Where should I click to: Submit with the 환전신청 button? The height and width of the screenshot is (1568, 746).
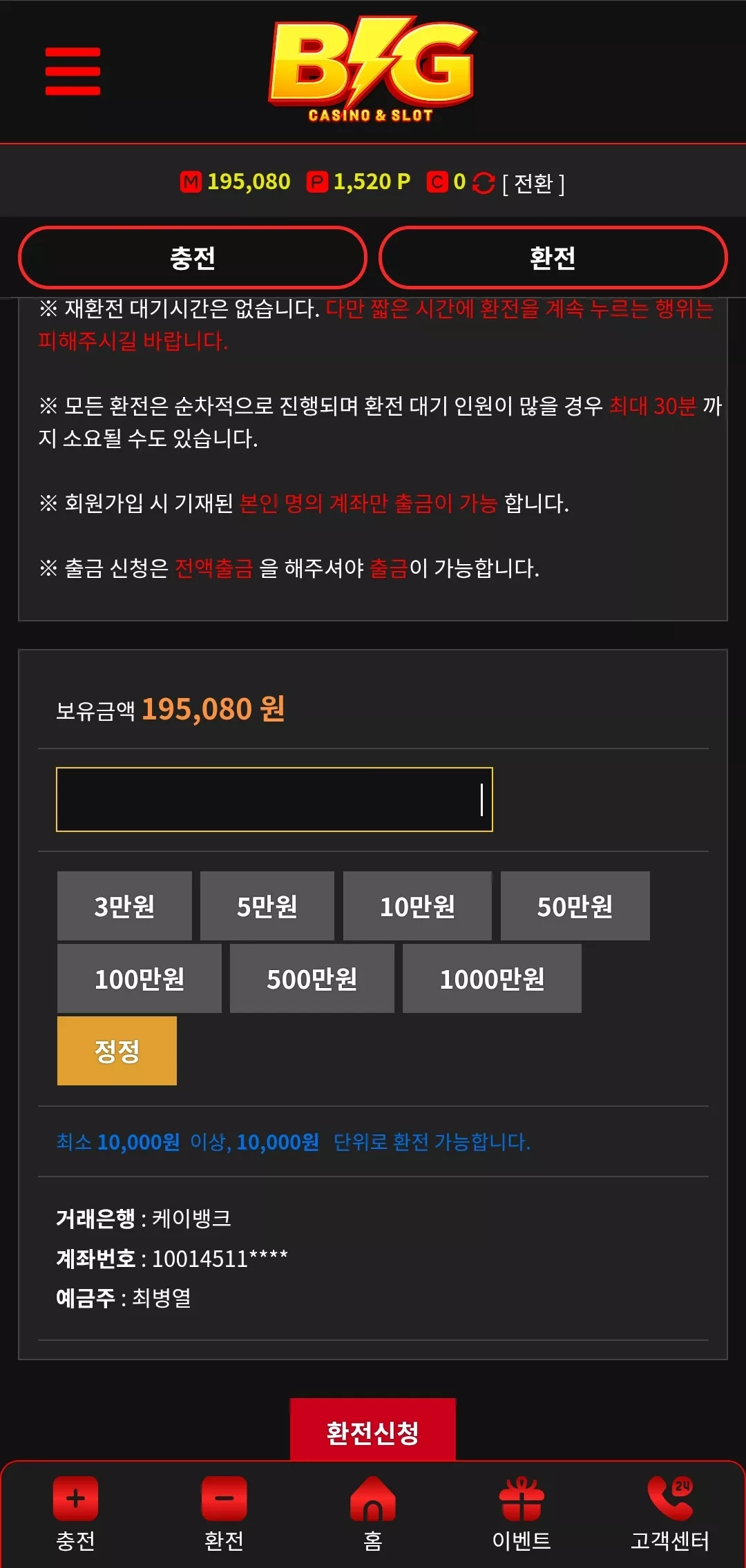point(373,1430)
